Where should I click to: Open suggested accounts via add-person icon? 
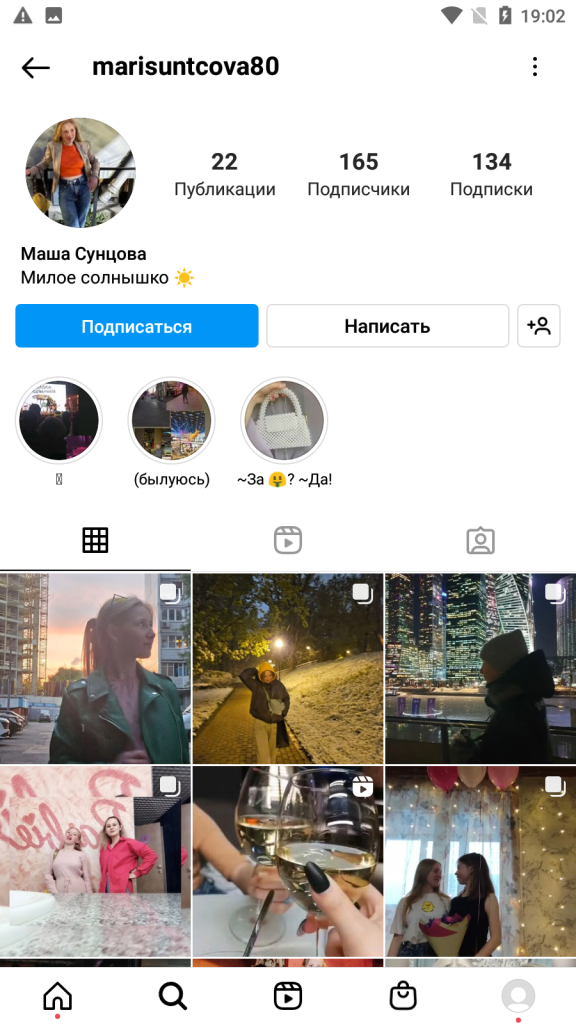coord(539,326)
